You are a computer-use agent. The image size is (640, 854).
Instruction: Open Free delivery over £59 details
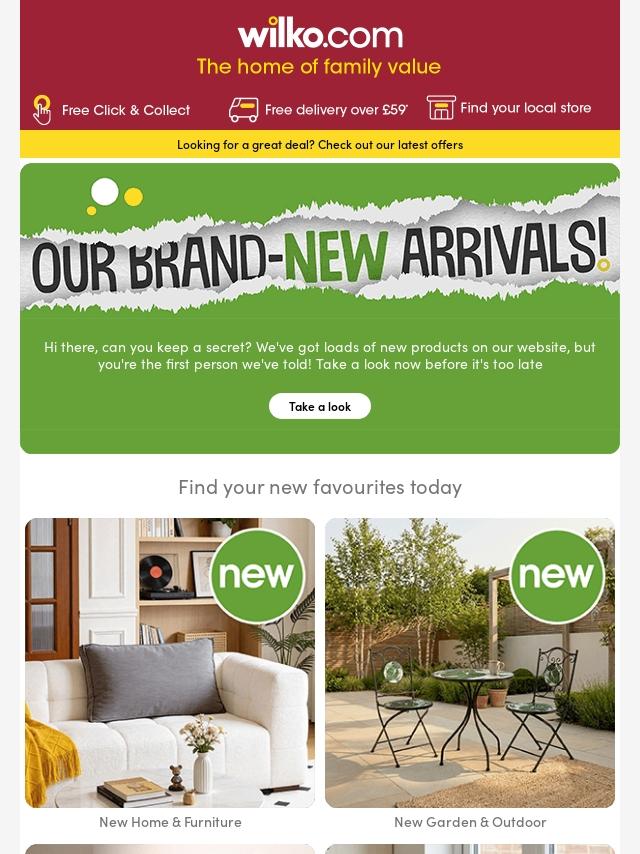[x=318, y=109]
